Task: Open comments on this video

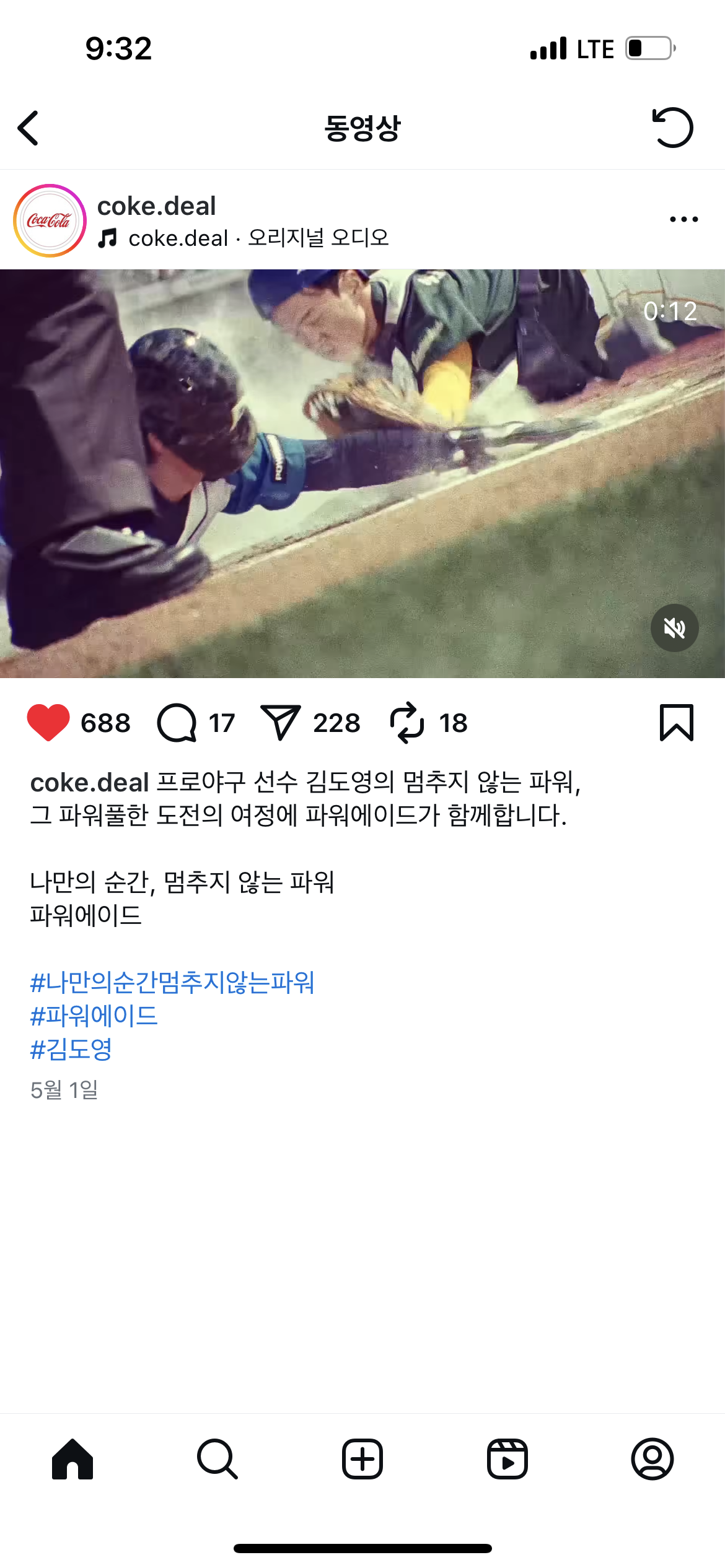Action: point(177,723)
